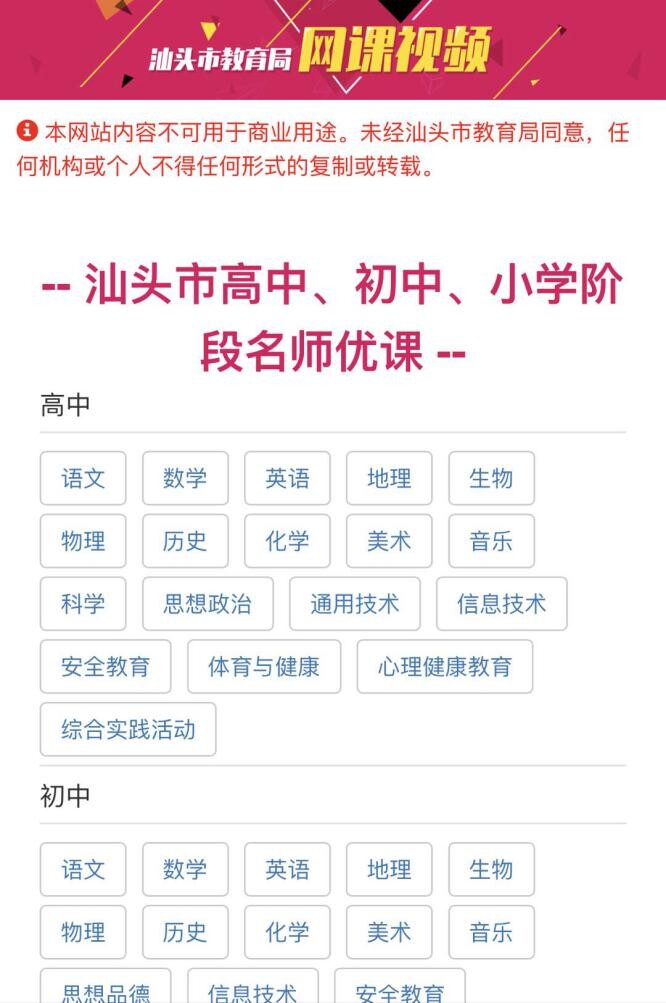Open 思想政治 courses
Image resolution: width=666 pixels, height=1003 pixels.
(x=208, y=604)
